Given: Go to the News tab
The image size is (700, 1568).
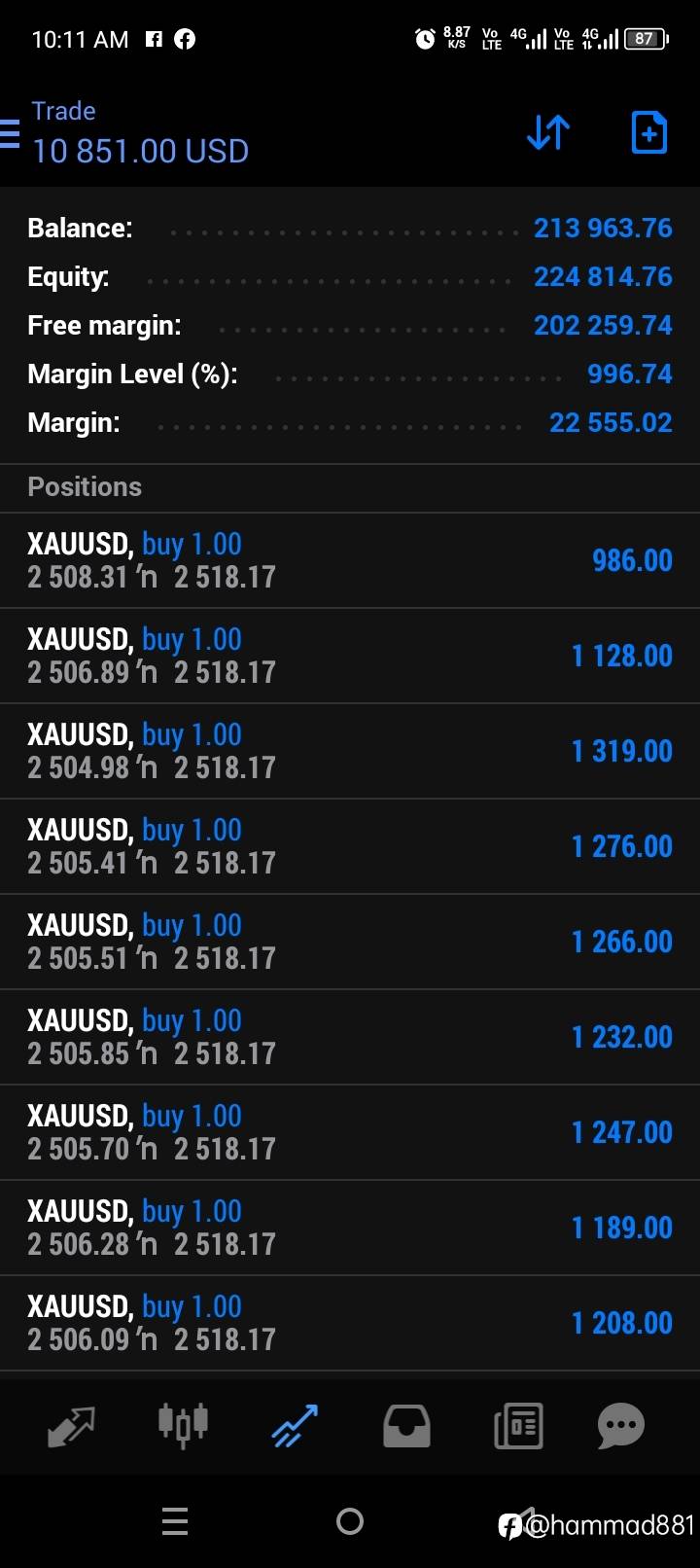Looking at the screenshot, I should pyautogui.click(x=518, y=1426).
